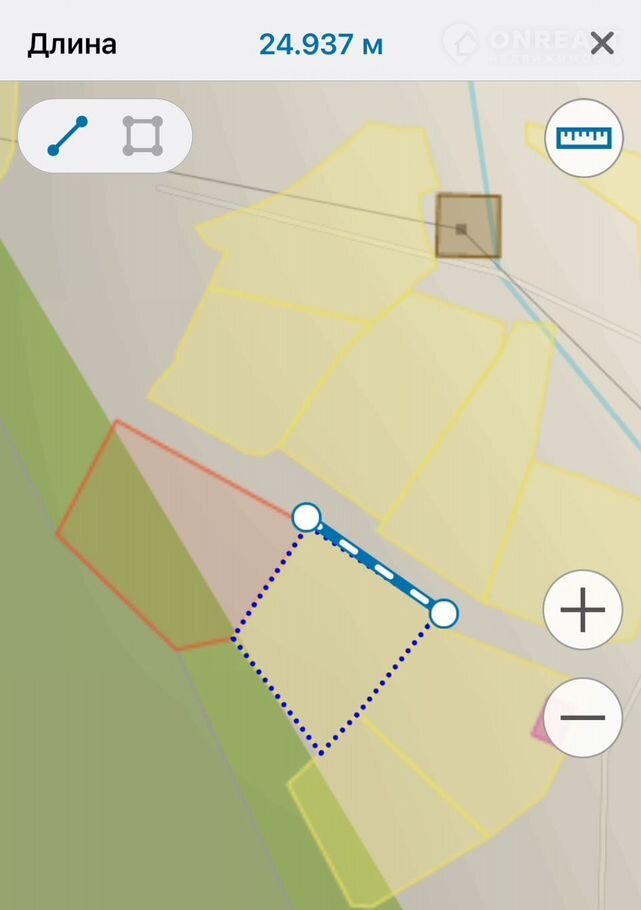The height and width of the screenshot is (910, 641).
Task: Zoom in on the map
Action: click(x=584, y=610)
